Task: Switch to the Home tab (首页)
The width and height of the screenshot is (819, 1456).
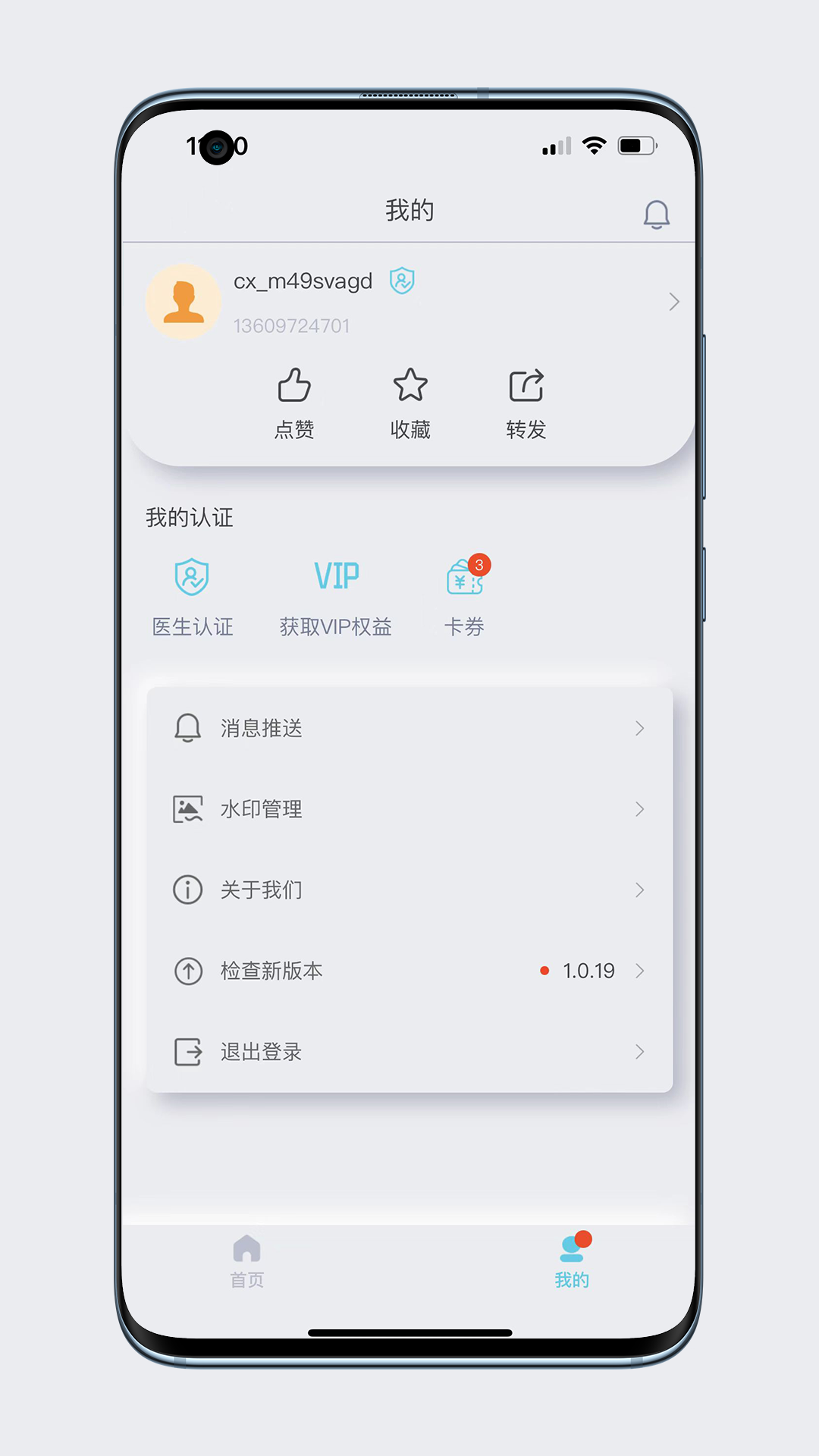Action: [247, 1261]
